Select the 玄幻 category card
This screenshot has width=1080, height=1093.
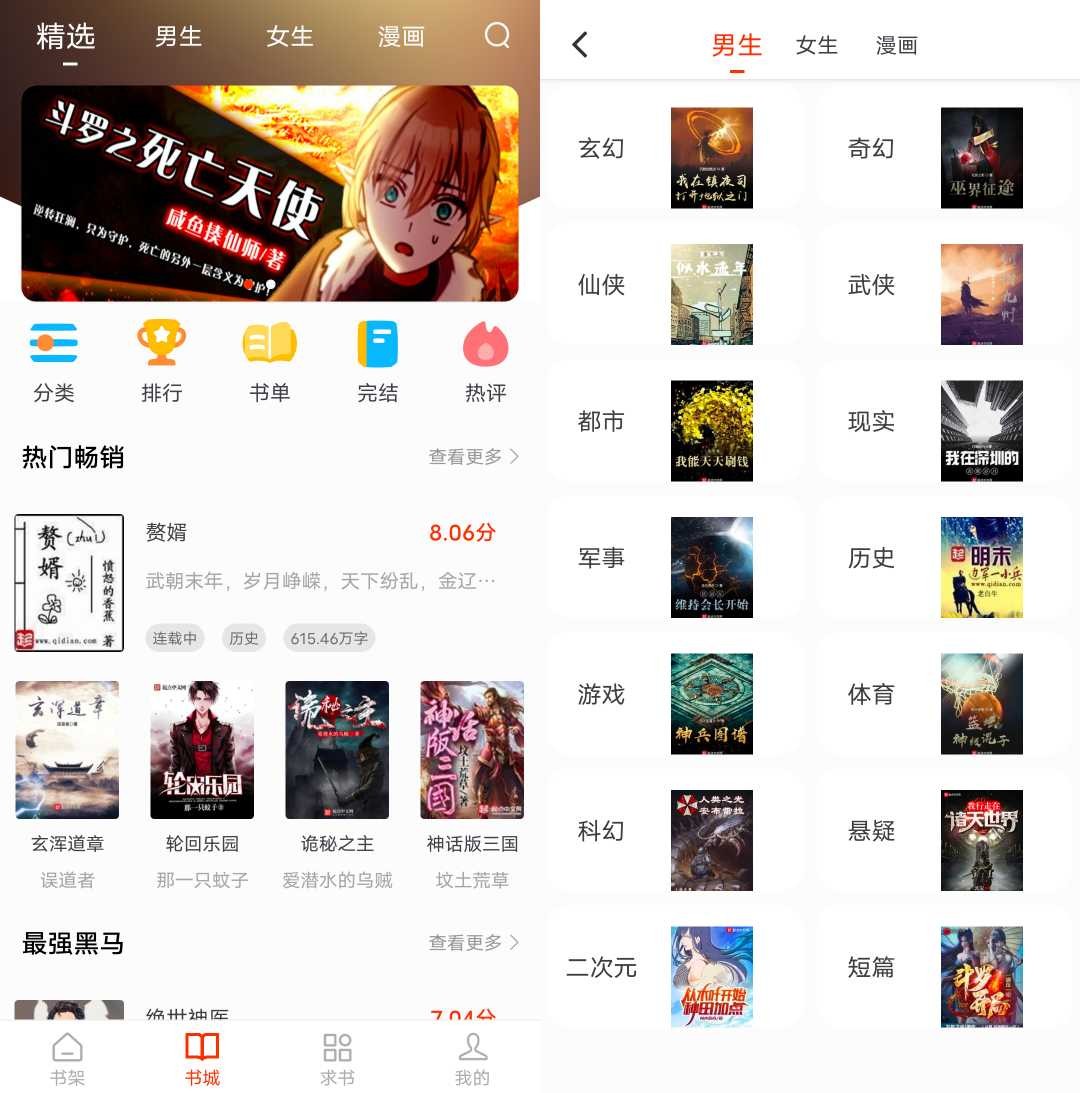point(674,149)
